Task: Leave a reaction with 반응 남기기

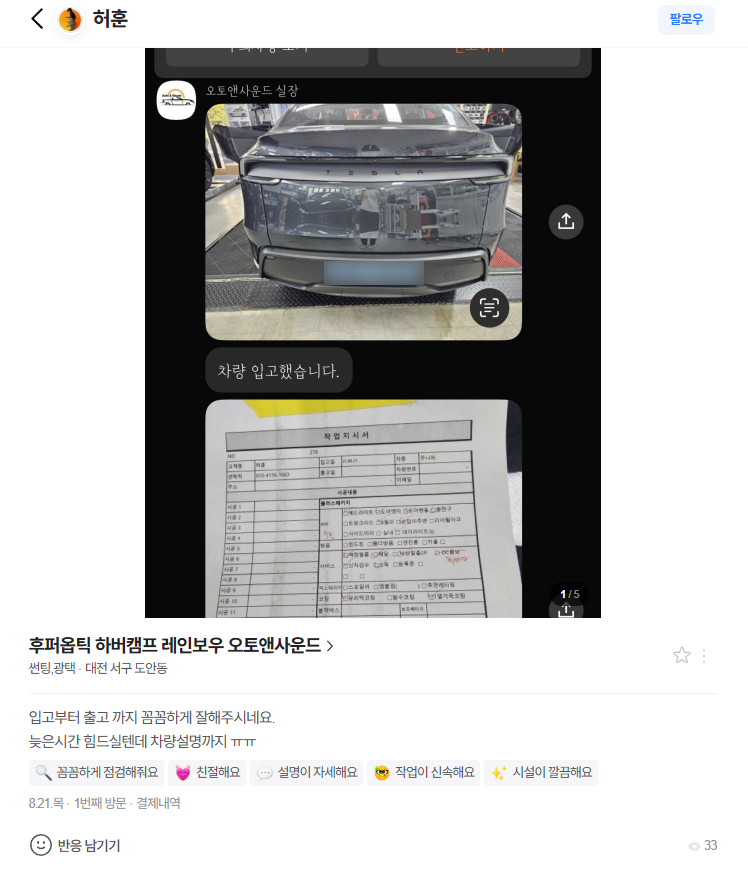Action: click(75, 845)
